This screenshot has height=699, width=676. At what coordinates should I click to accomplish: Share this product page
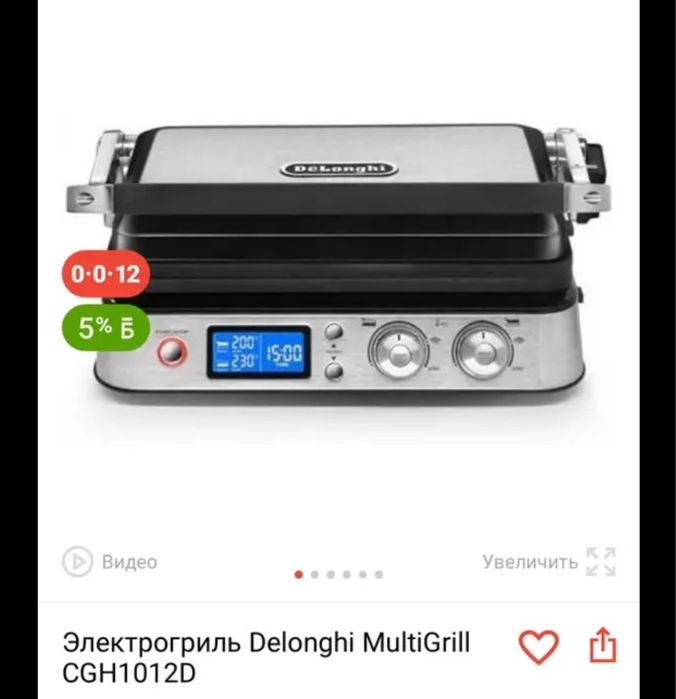click(602, 645)
